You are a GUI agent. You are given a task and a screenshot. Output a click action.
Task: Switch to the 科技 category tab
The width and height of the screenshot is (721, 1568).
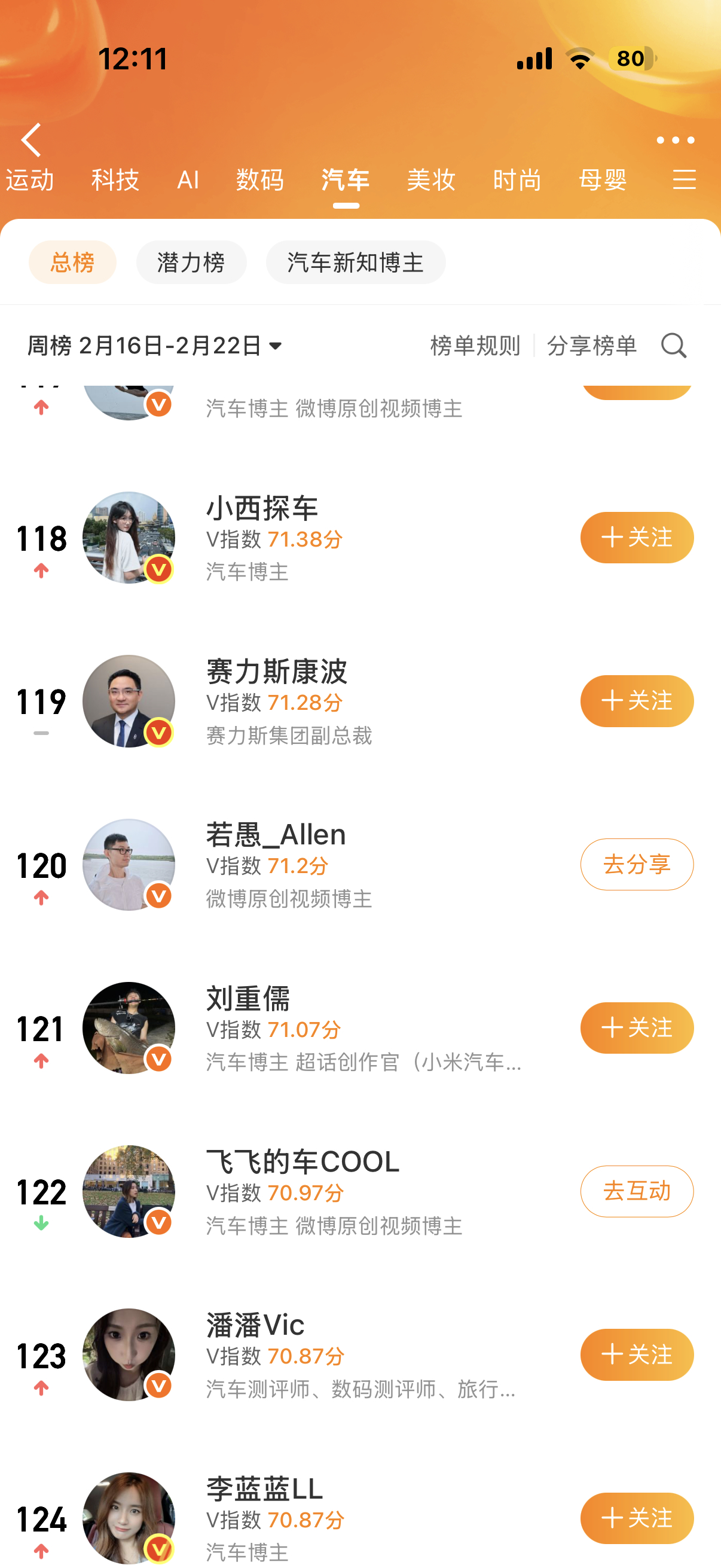click(114, 180)
